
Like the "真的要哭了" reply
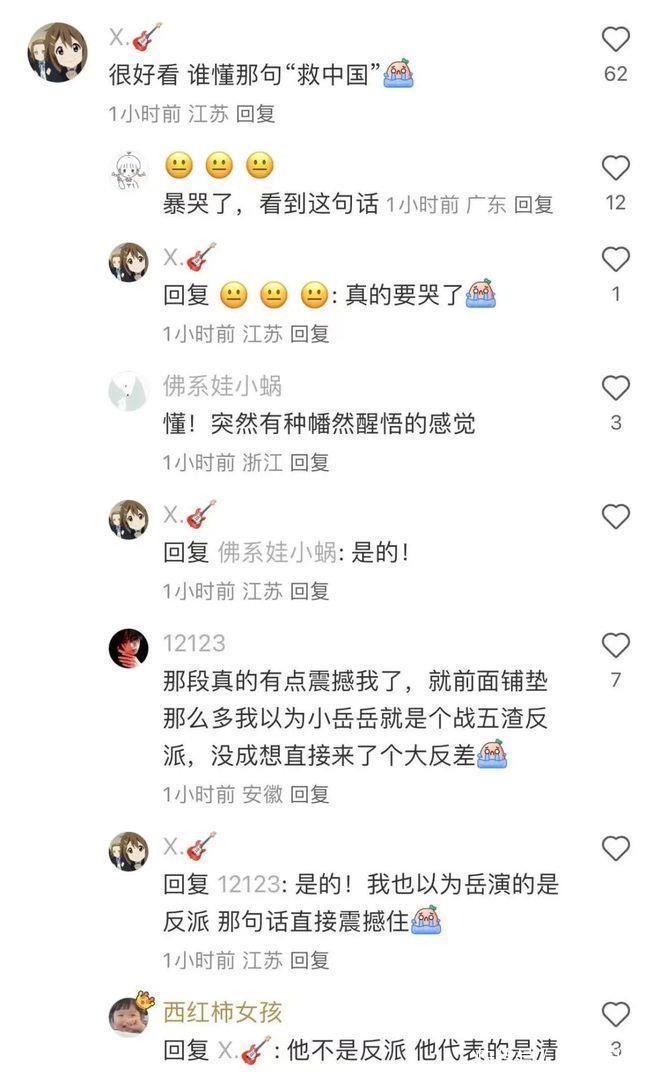click(616, 260)
